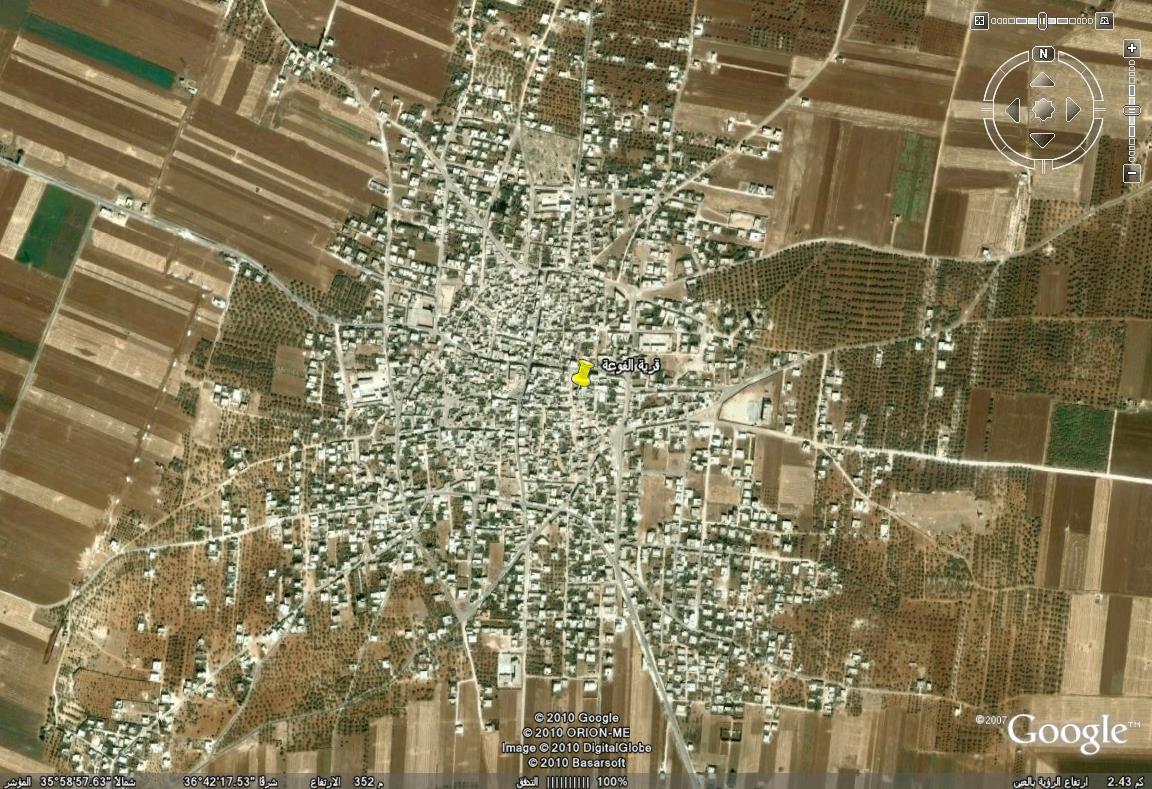Pan the map down with the arrow

point(1043,139)
